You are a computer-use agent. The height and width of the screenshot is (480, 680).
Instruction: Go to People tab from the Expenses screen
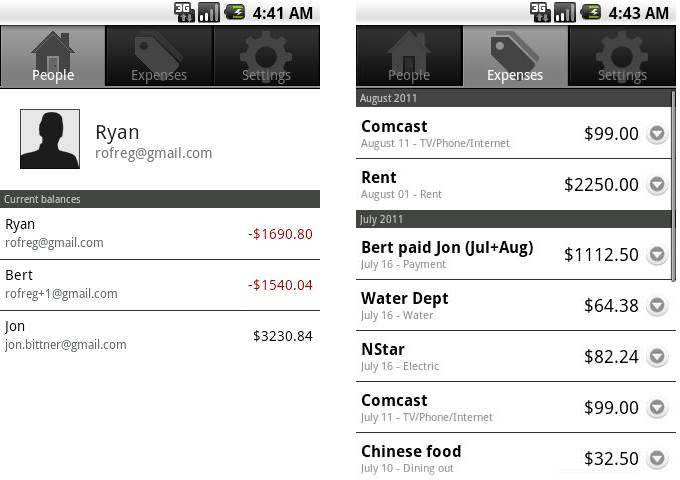click(x=409, y=56)
